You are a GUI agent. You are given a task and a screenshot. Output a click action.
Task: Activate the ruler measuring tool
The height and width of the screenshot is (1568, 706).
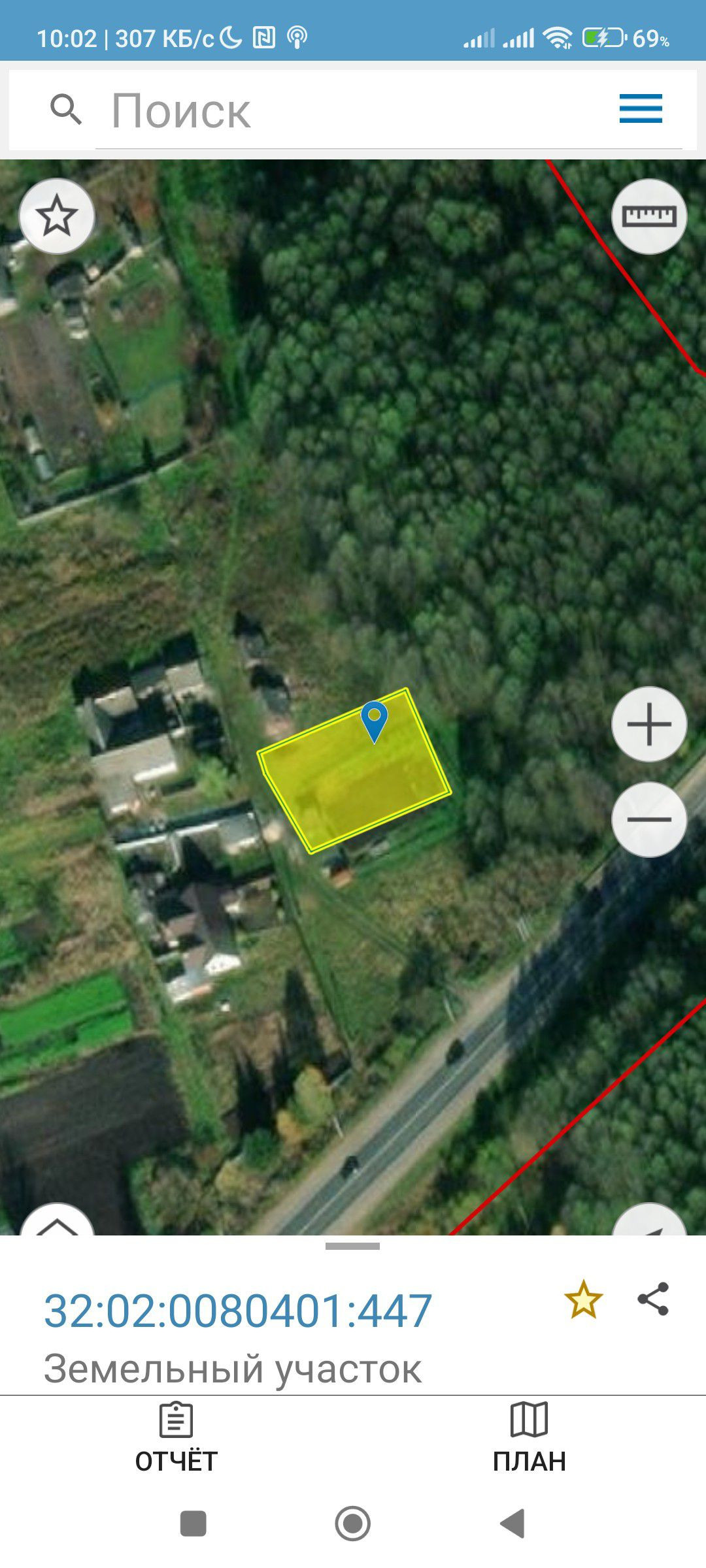click(648, 216)
